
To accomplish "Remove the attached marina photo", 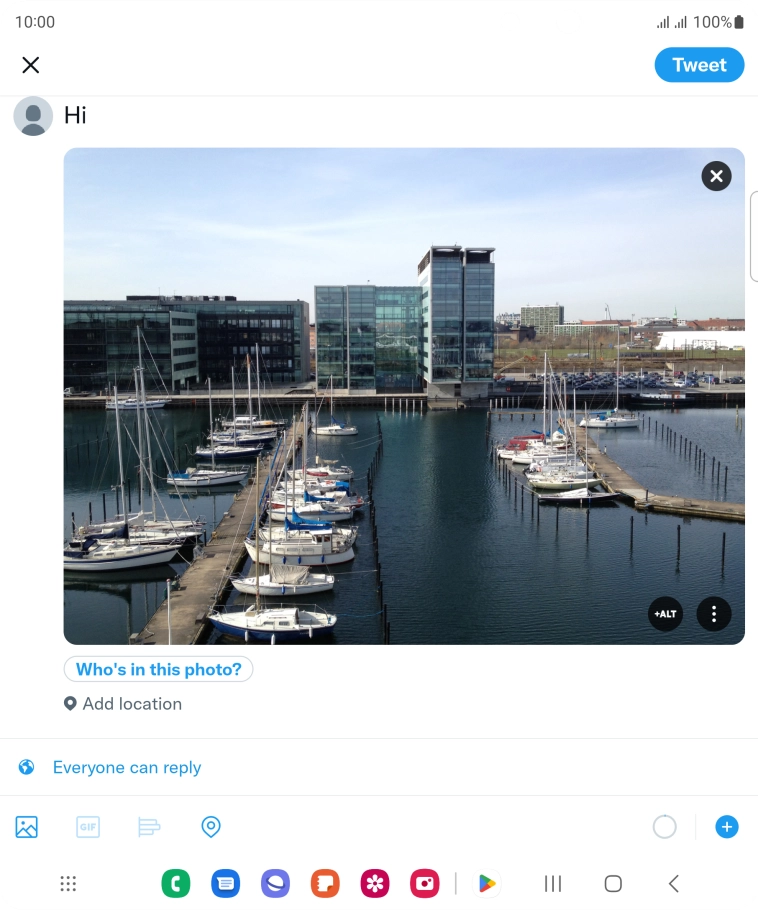I will click(715, 176).
